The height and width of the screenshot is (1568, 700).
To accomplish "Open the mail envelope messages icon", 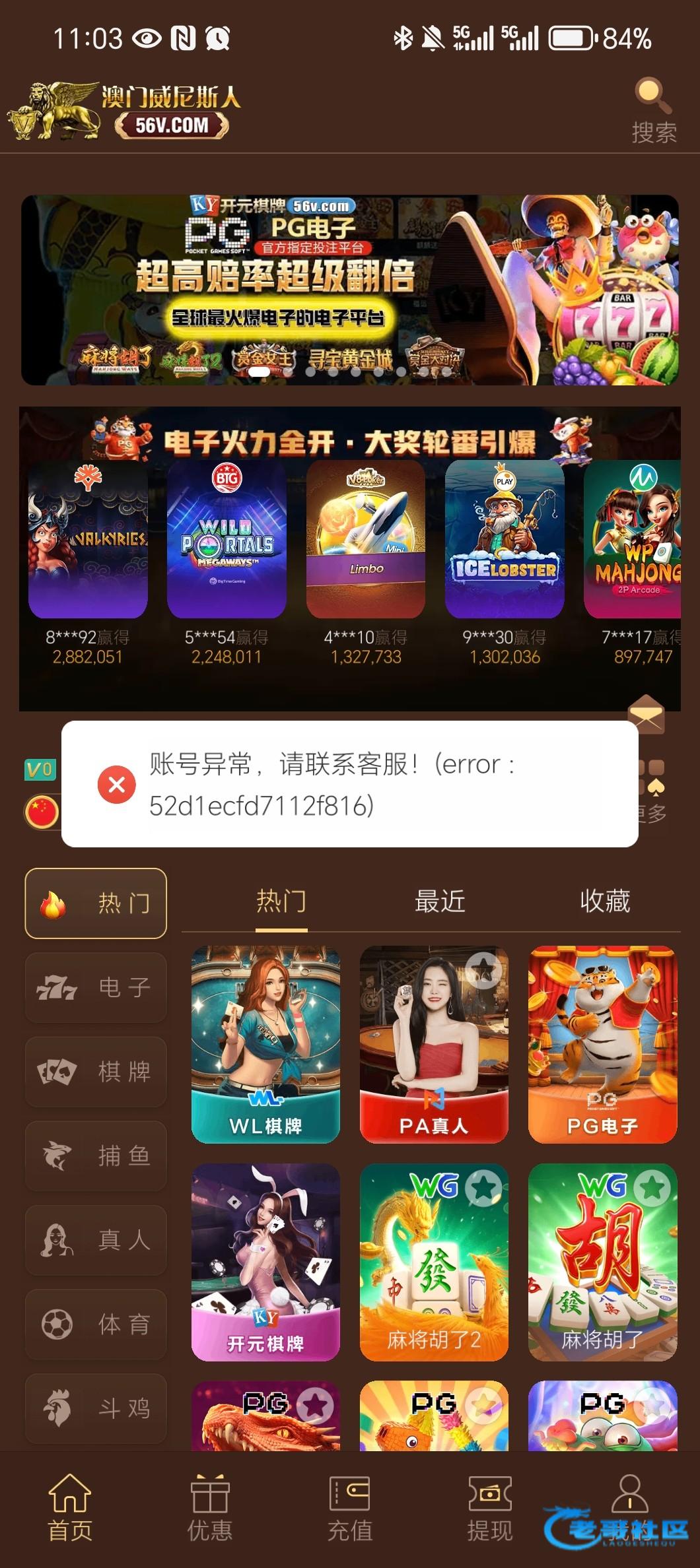I will click(x=646, y=713).
